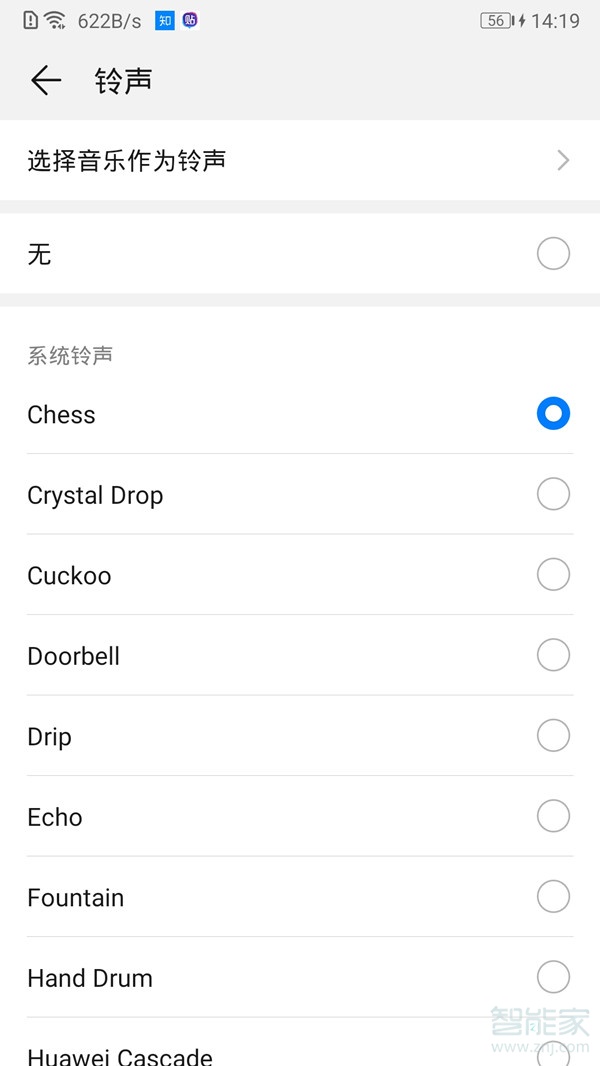600x1066 pixels.
Task: Set Doorbell as the ringtone
Action: tap(553, 655)
